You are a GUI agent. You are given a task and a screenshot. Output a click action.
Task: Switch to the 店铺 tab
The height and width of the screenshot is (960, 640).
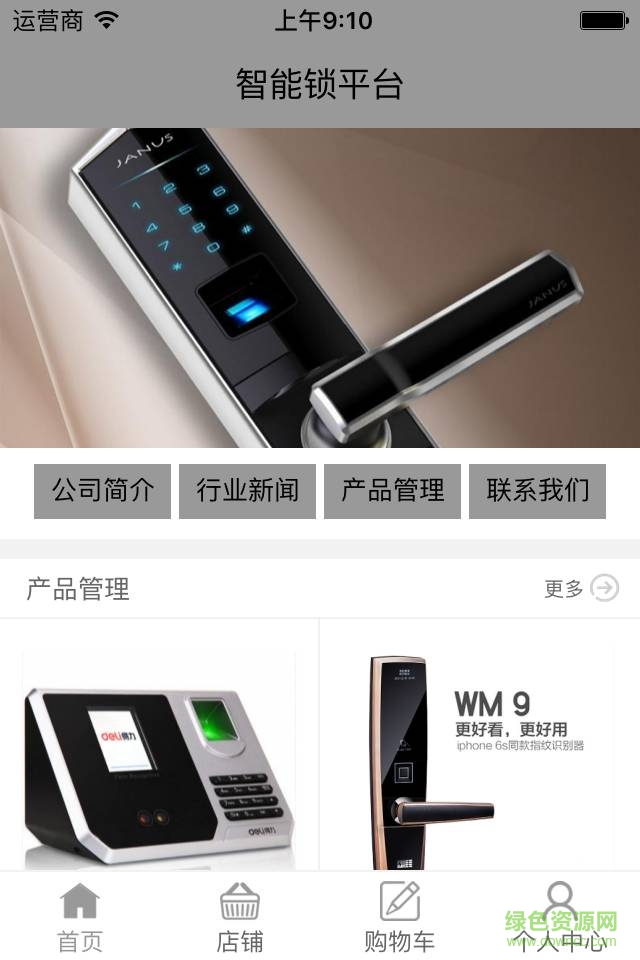click(240, 916)
